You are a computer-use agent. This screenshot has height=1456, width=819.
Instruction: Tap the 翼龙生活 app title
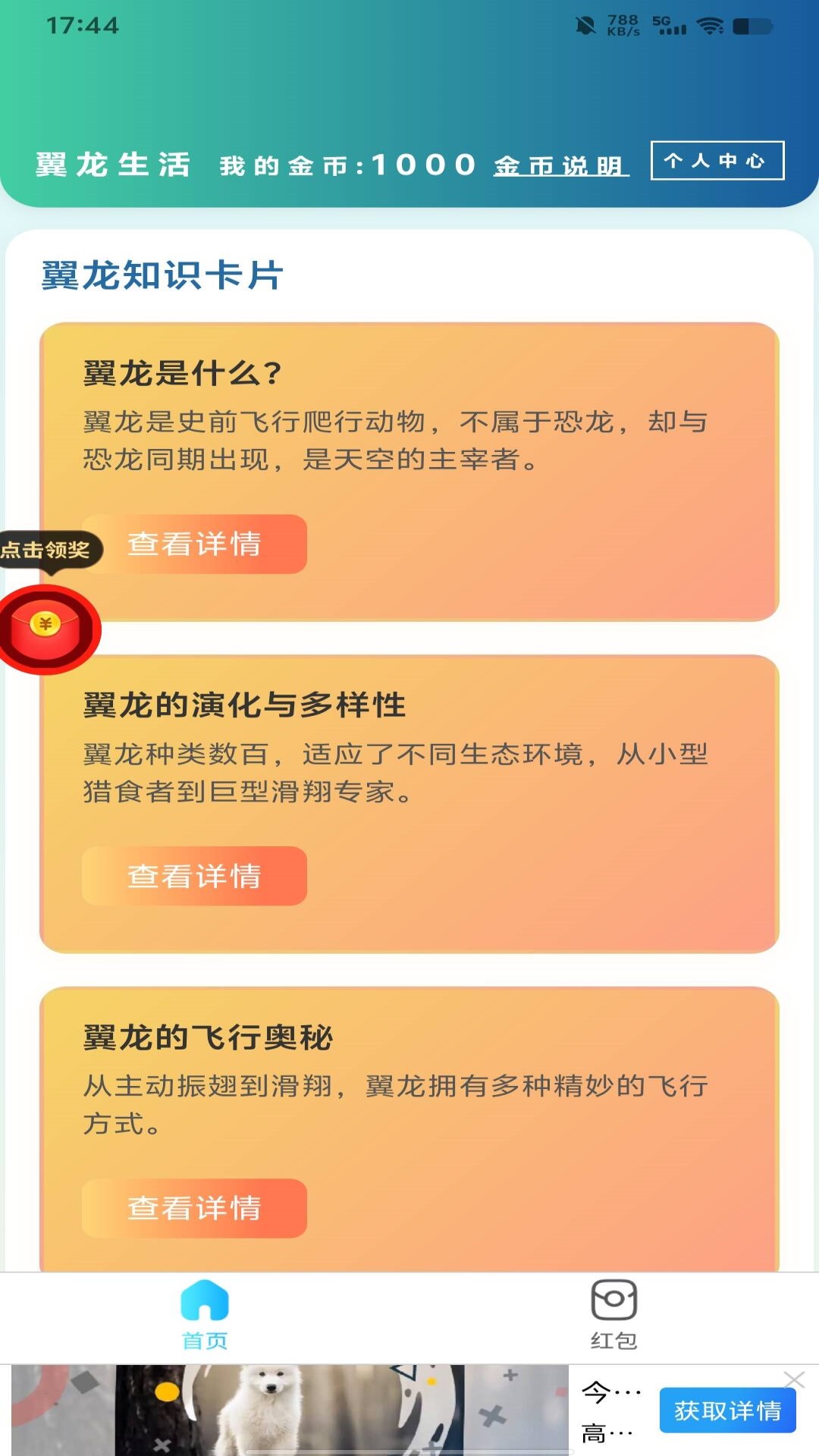[114, 162]
